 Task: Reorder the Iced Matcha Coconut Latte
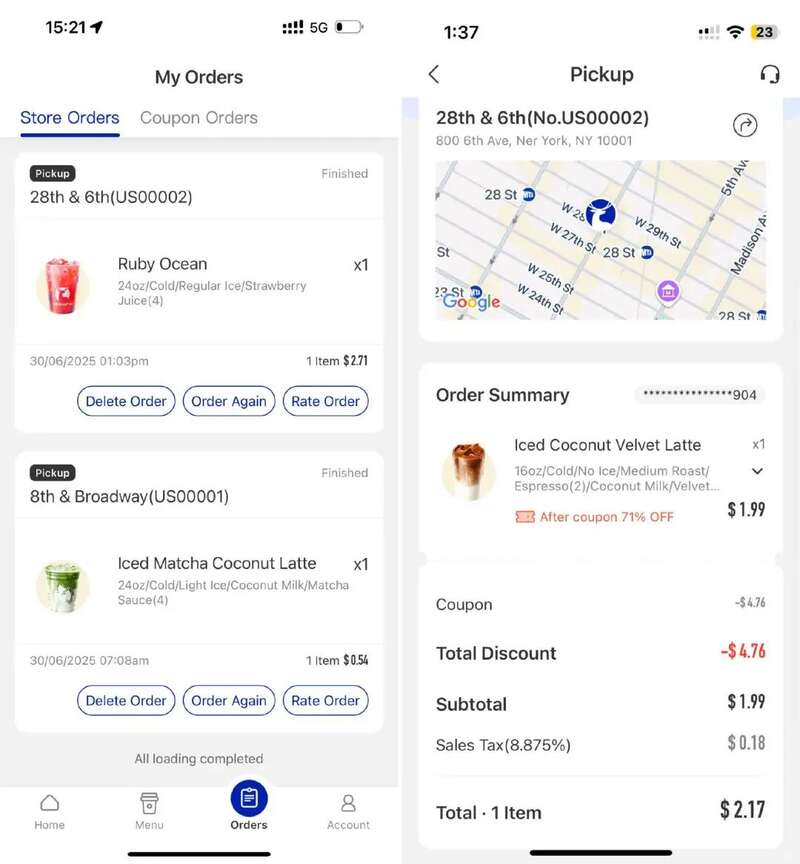229,700
